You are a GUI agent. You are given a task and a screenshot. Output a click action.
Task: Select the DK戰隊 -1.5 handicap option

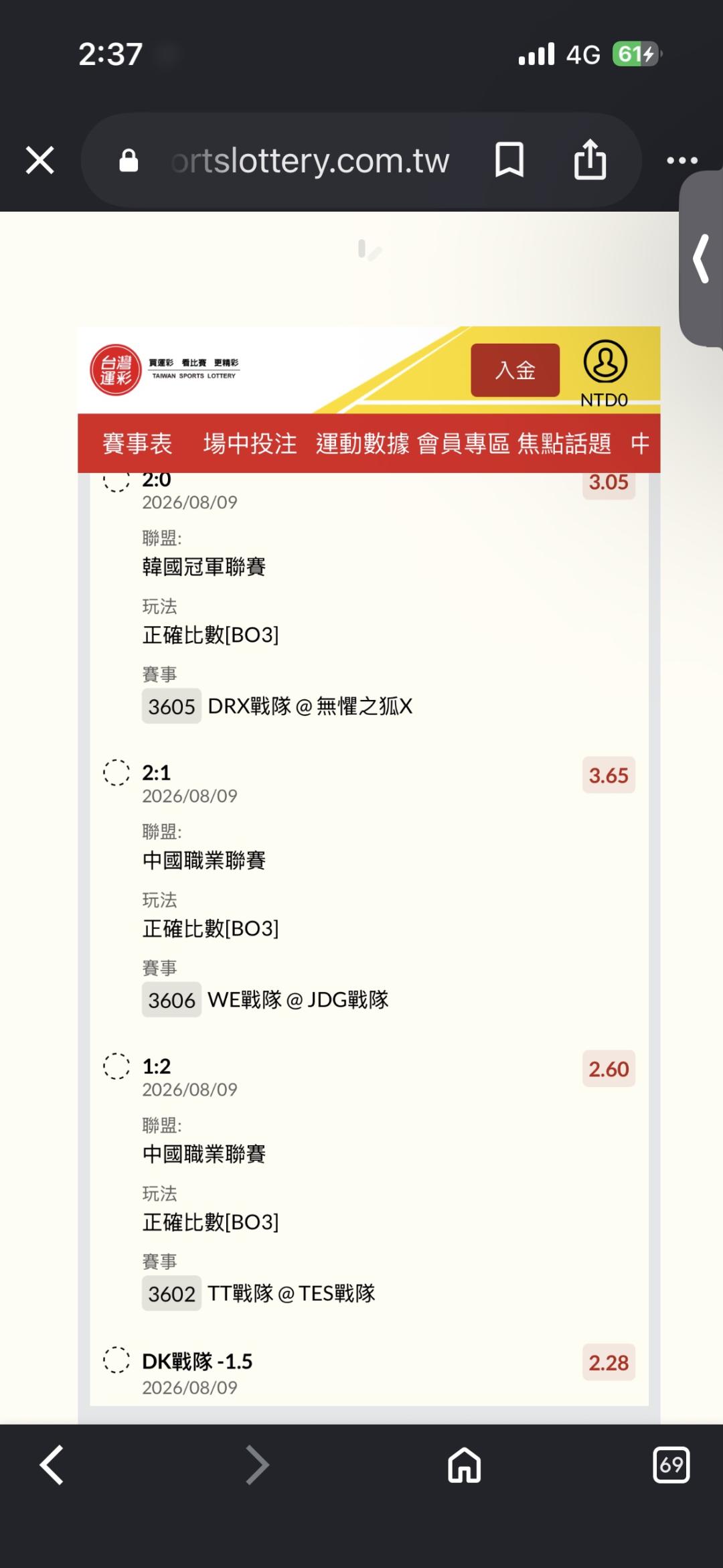[116, 1360]
